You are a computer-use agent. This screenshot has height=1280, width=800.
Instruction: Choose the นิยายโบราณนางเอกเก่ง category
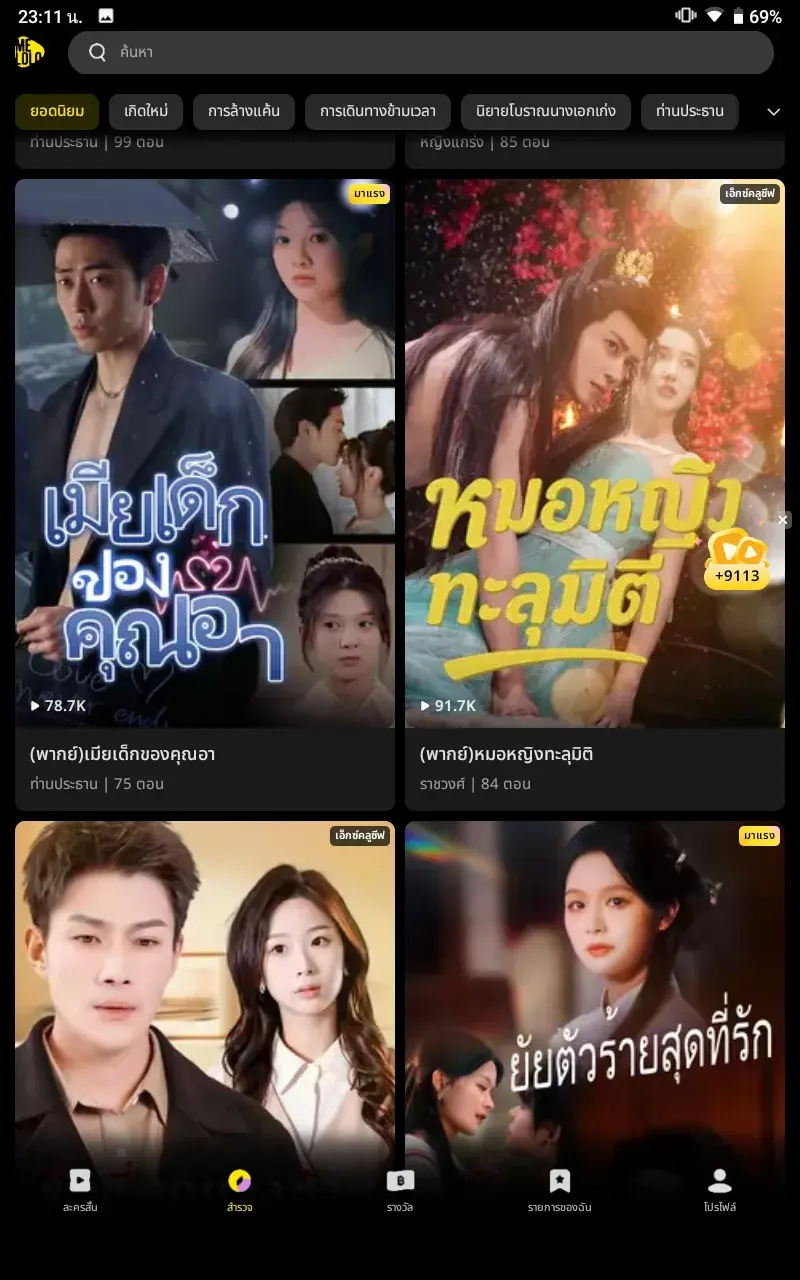(546, 111)
